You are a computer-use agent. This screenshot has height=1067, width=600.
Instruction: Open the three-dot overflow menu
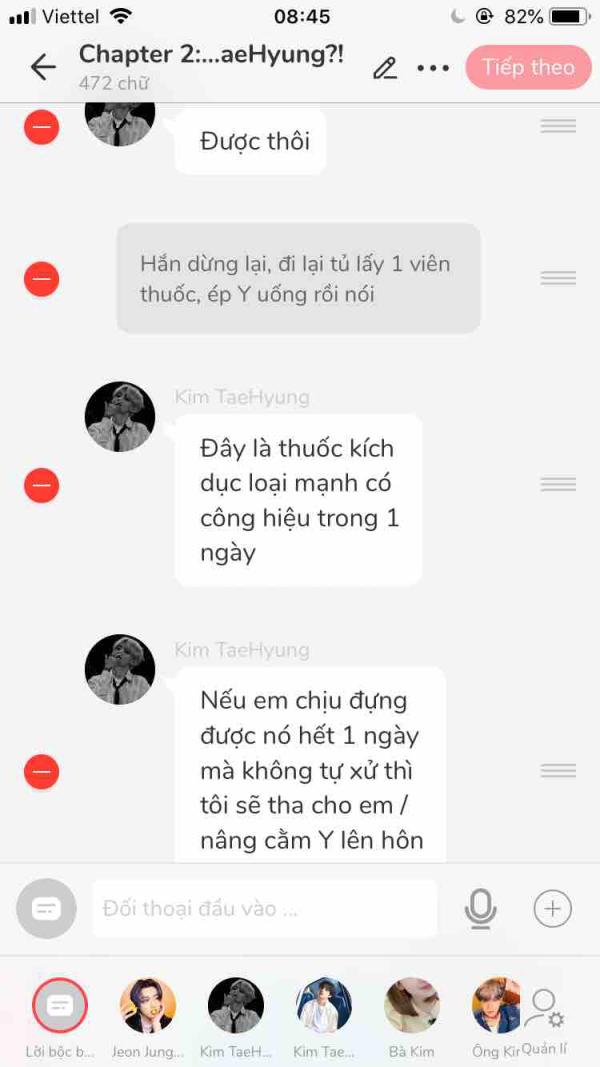[433, 68]
